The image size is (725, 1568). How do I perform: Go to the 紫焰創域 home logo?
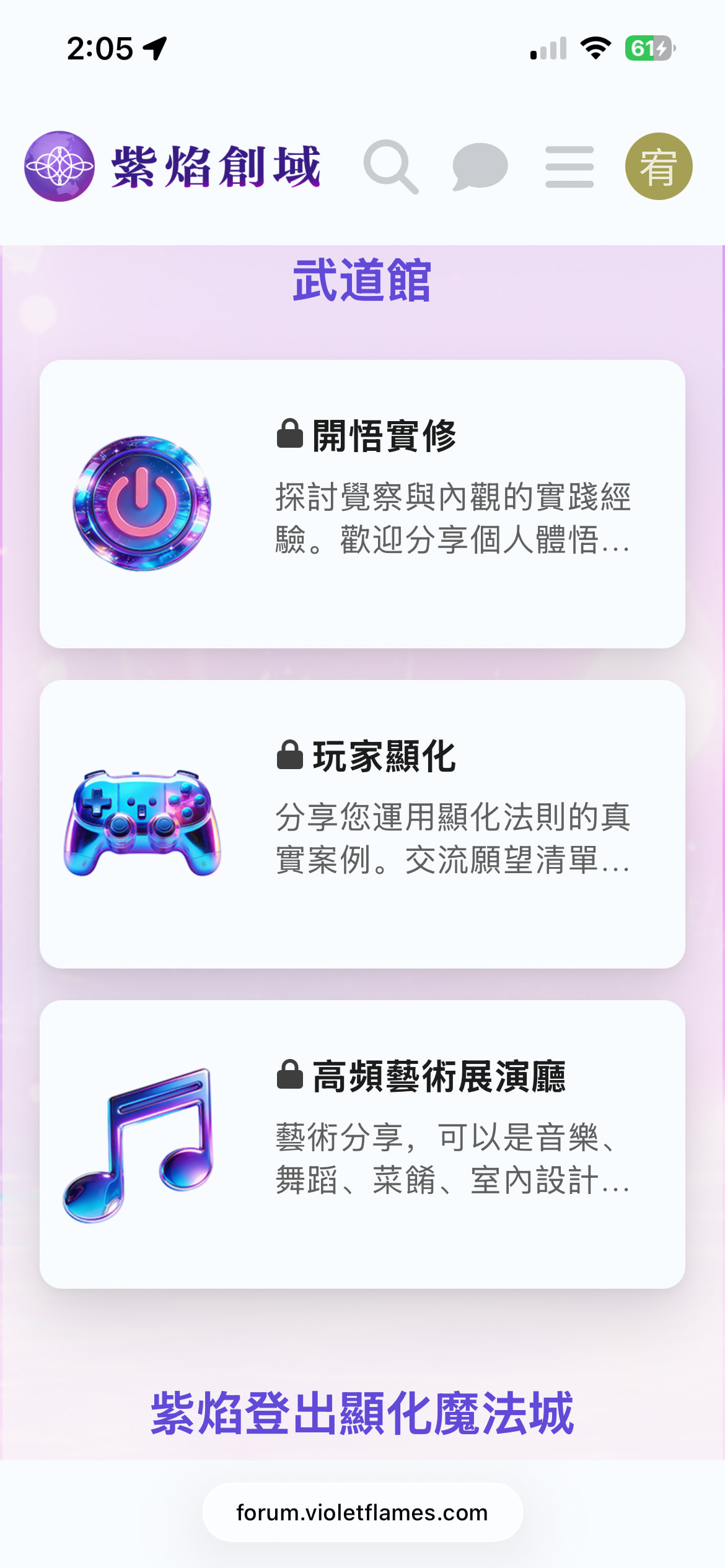174,167
